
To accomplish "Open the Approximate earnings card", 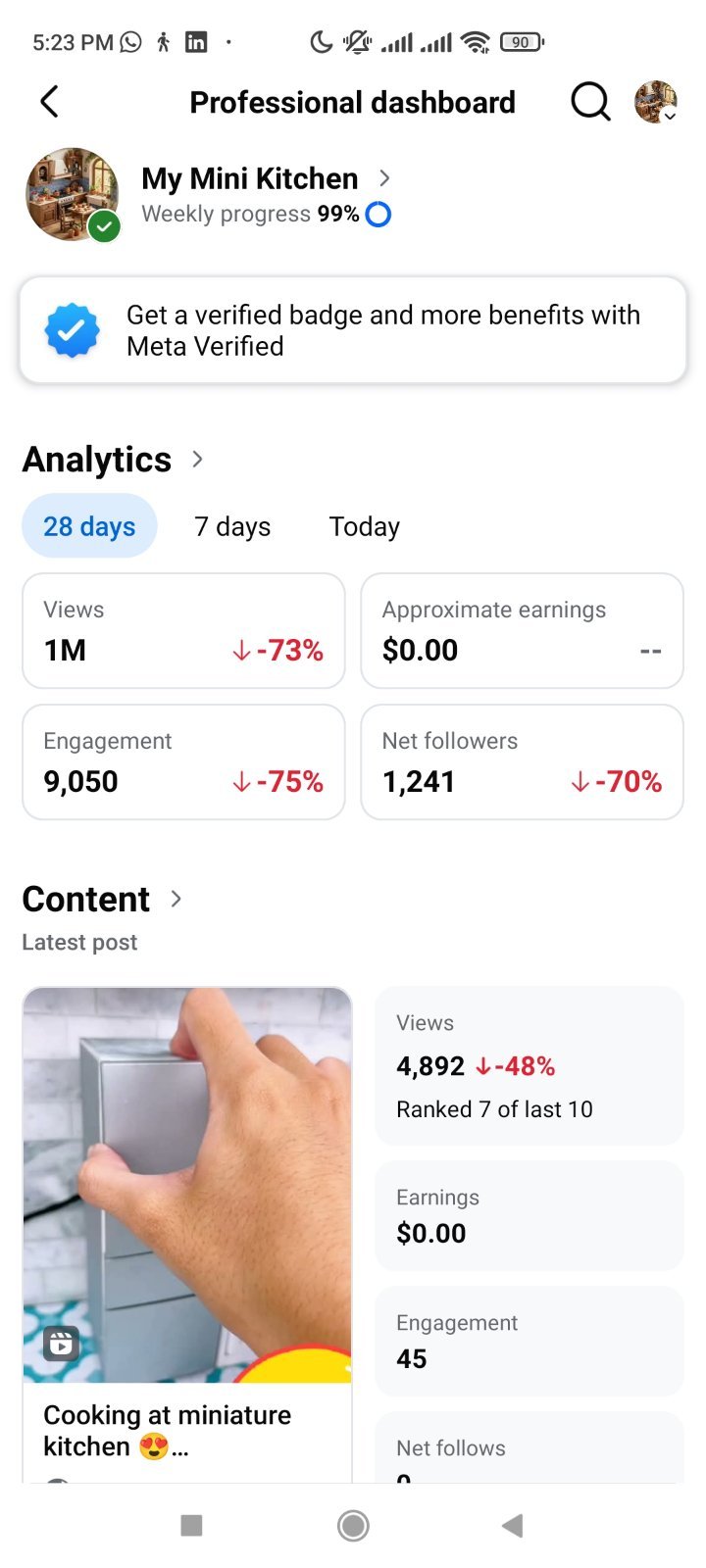I will coord(522,631).
